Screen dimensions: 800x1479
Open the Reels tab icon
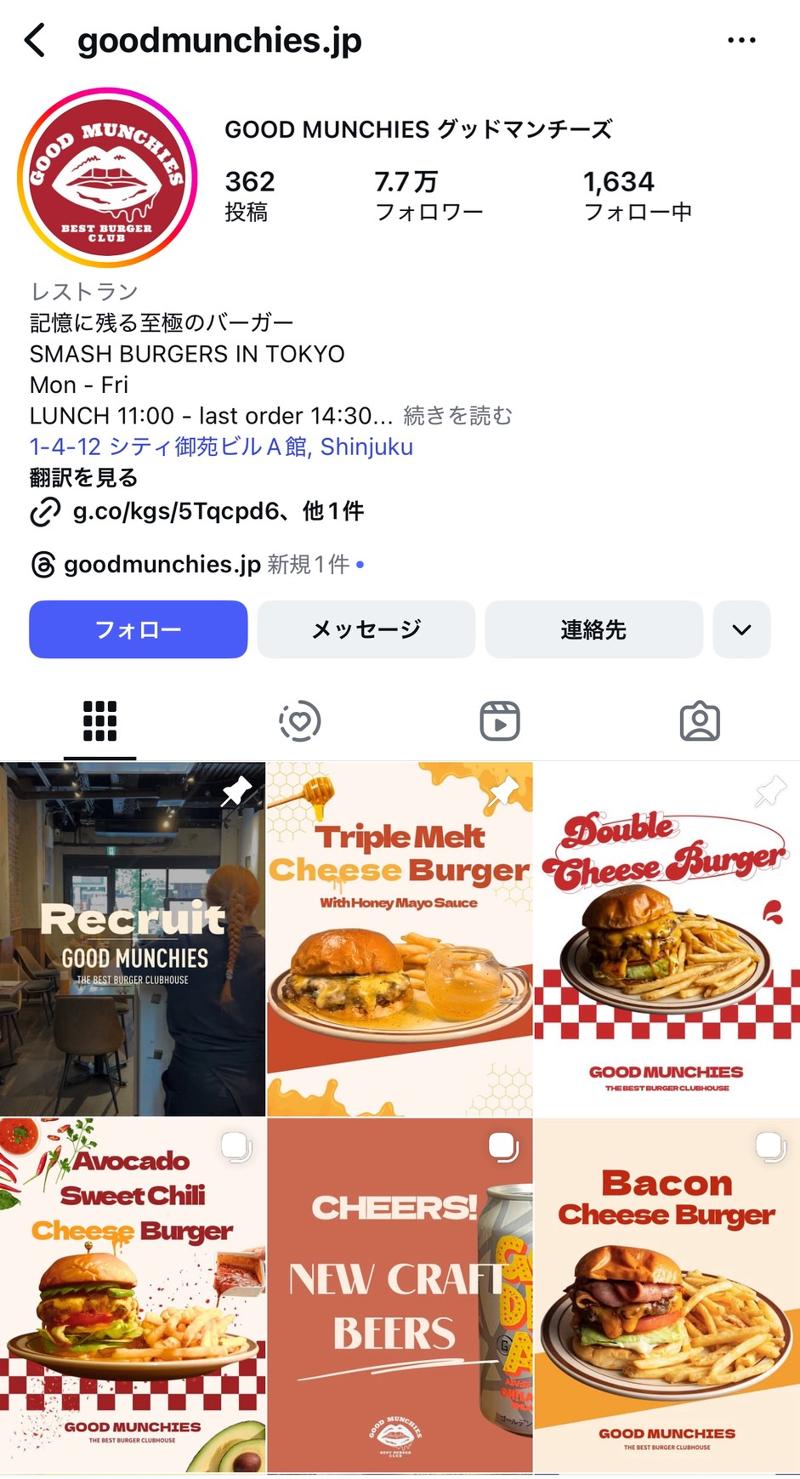[x=499, y=720]
